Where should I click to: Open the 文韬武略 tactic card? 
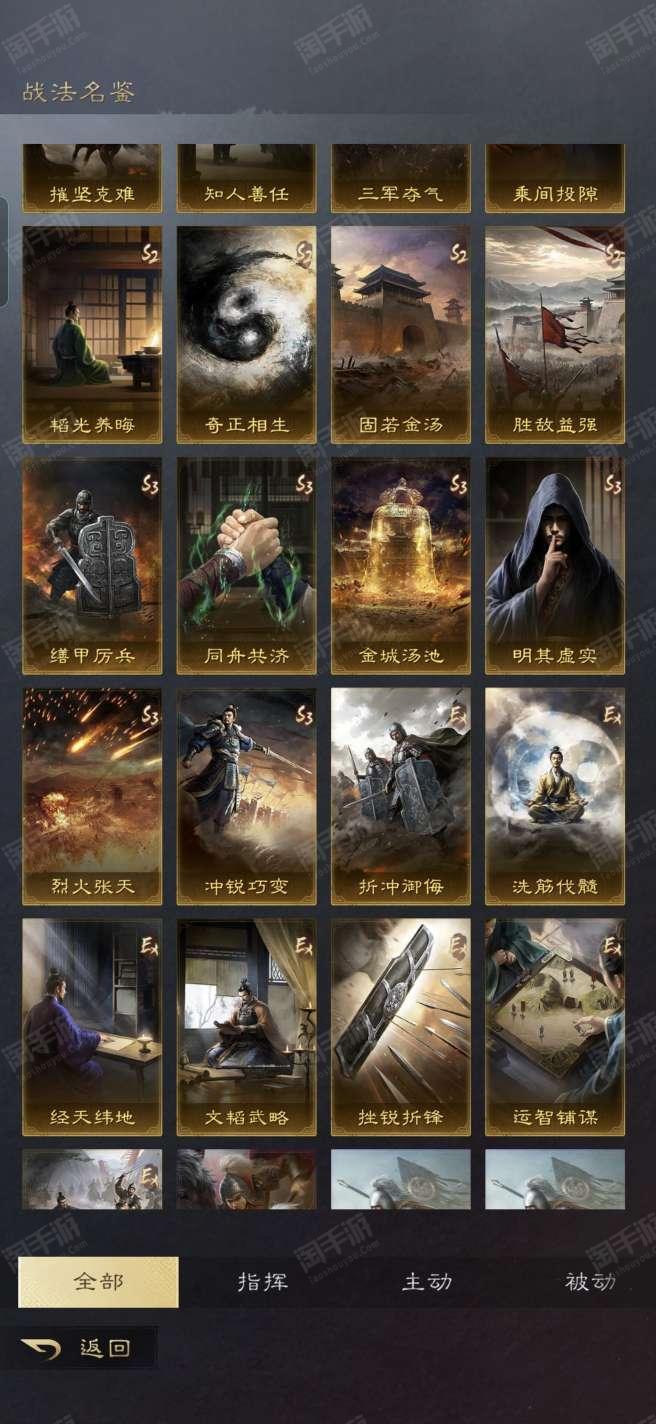(246, 1027)
